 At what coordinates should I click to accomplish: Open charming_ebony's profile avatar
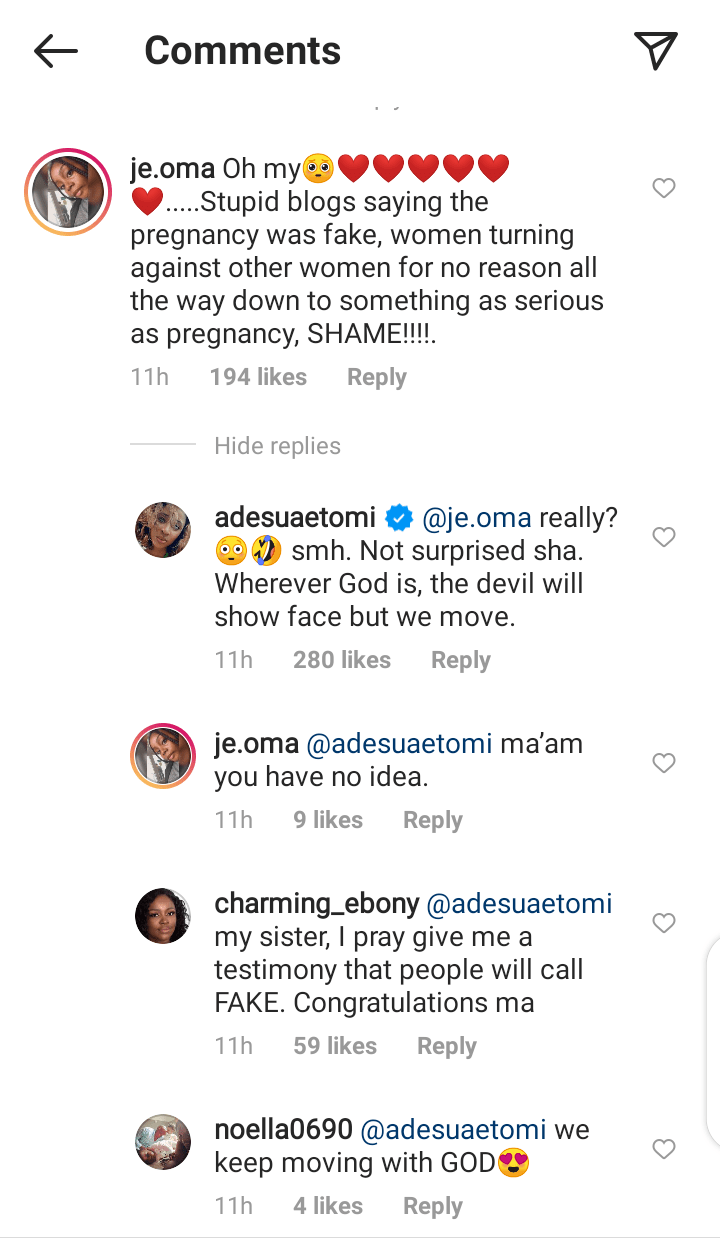click(x=163, y=915)
